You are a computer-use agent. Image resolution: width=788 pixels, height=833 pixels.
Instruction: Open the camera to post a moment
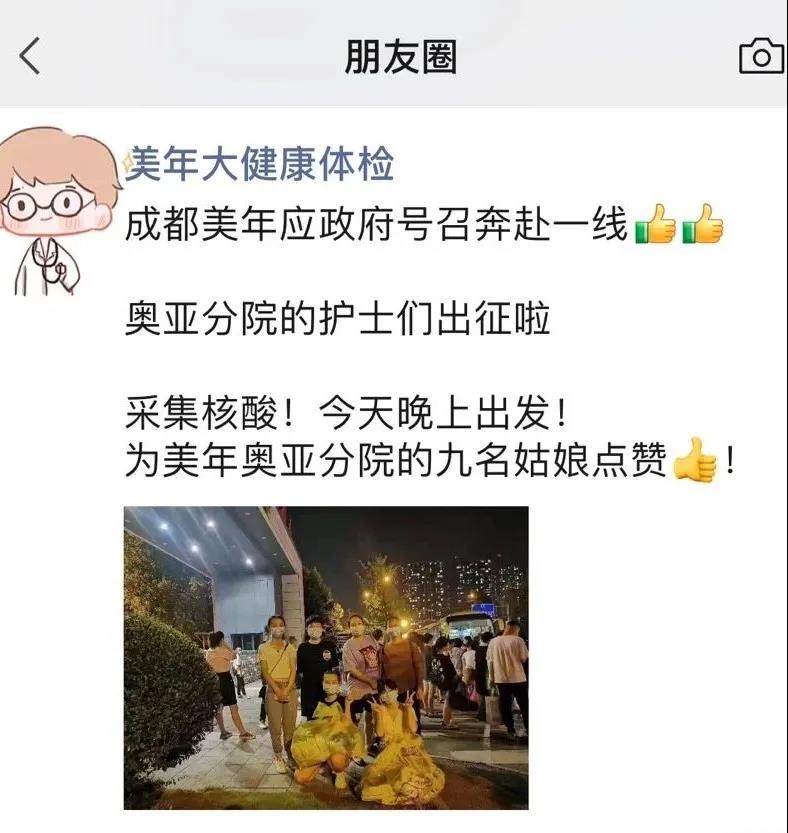(x=760, y=56)
